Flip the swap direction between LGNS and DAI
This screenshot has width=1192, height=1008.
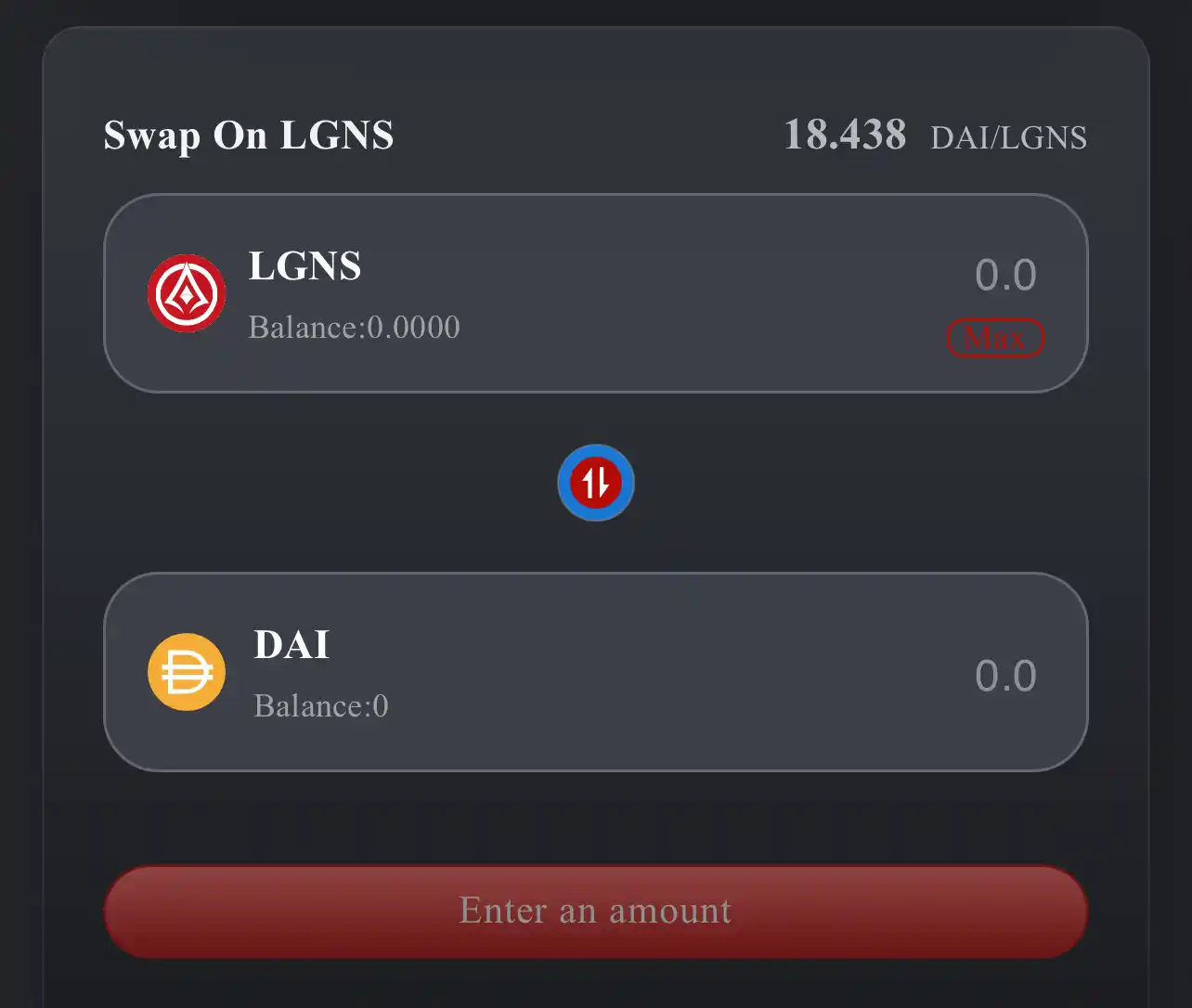coord(596,483)
